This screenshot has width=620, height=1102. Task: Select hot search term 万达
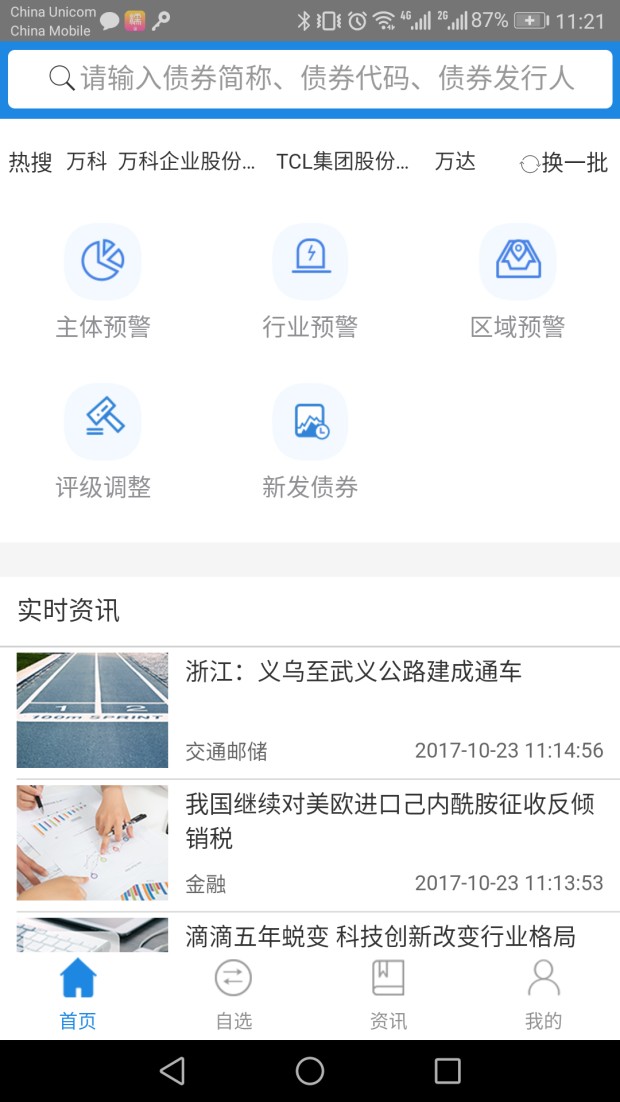[x=455, y=162]
